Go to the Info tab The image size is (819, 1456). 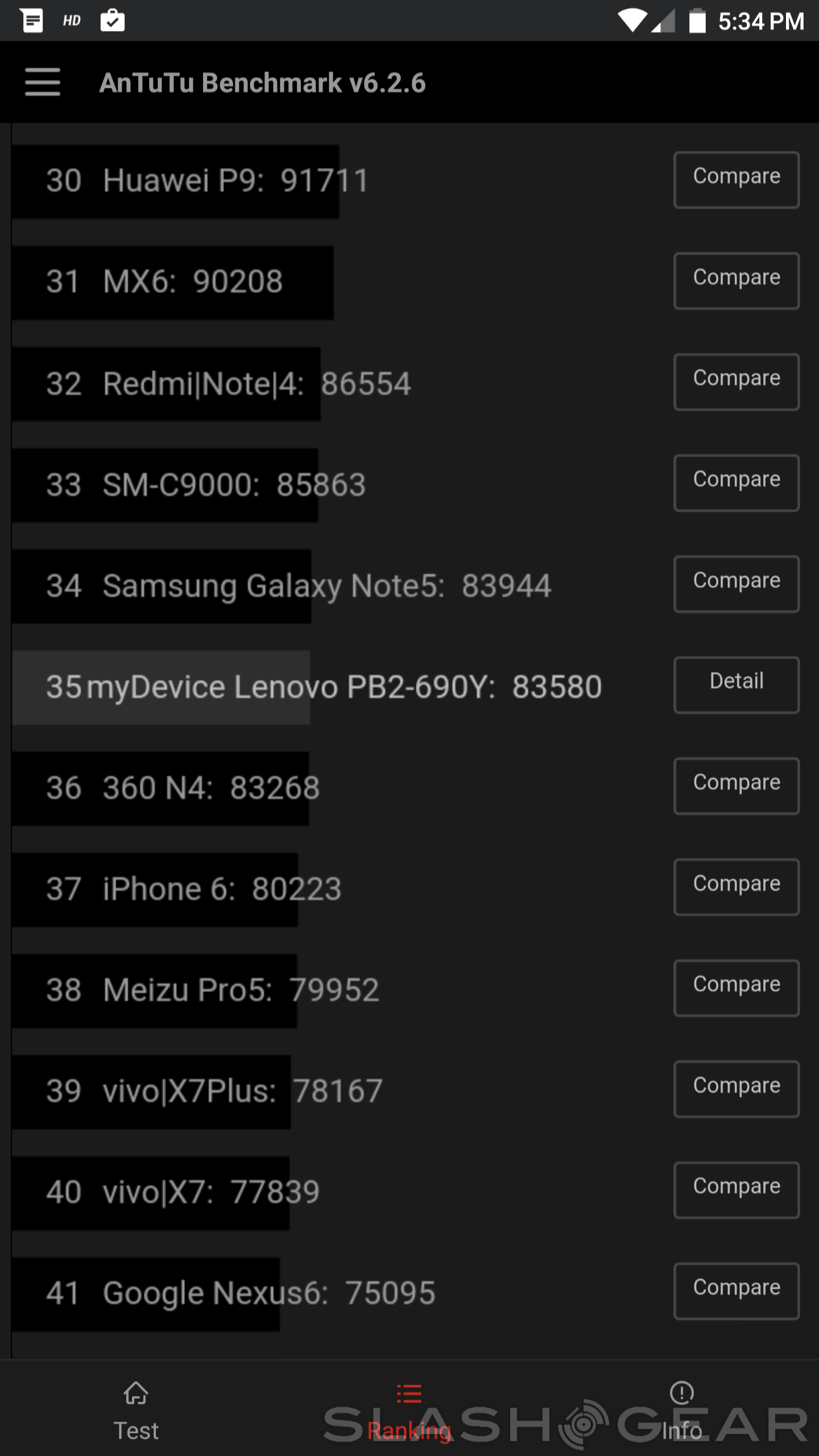[682, 1410]
